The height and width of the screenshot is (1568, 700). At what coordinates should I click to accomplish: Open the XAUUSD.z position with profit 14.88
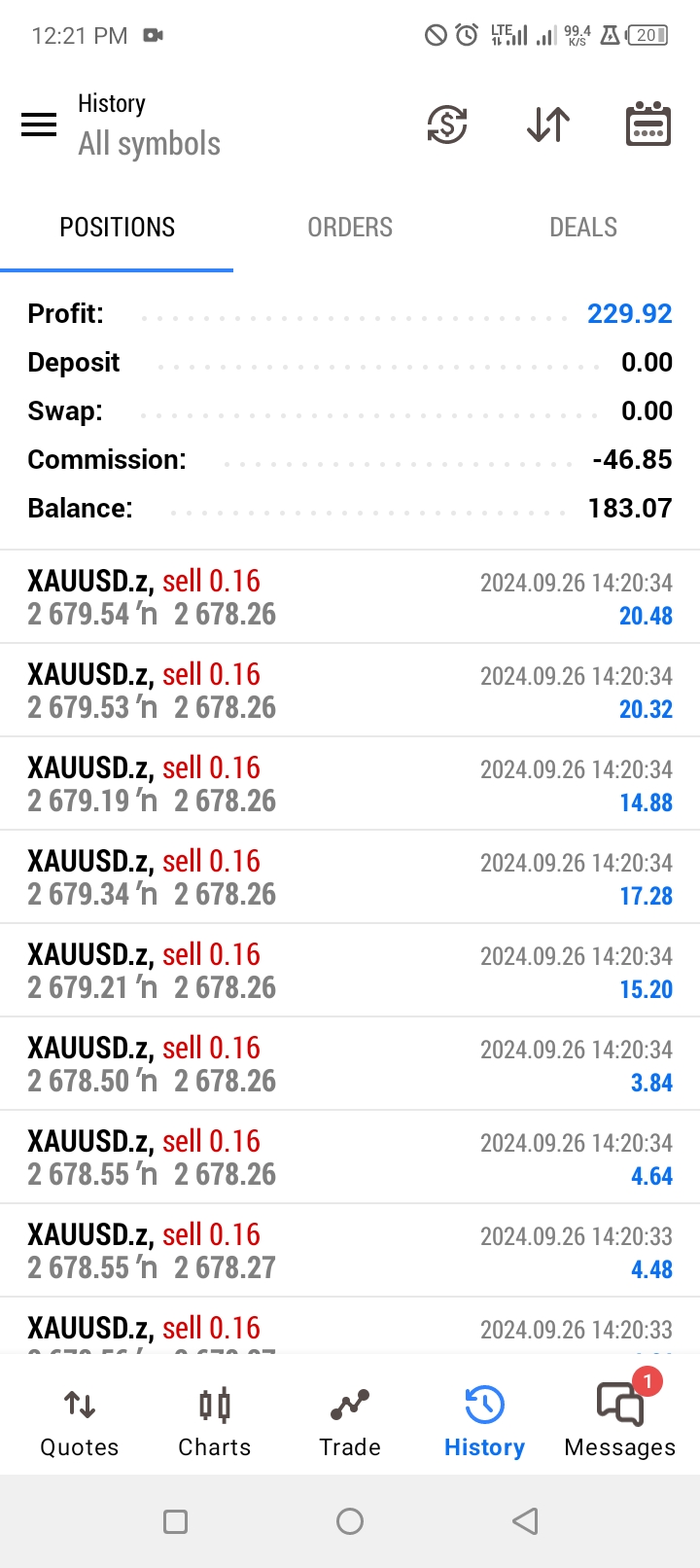tap(350, 784)
